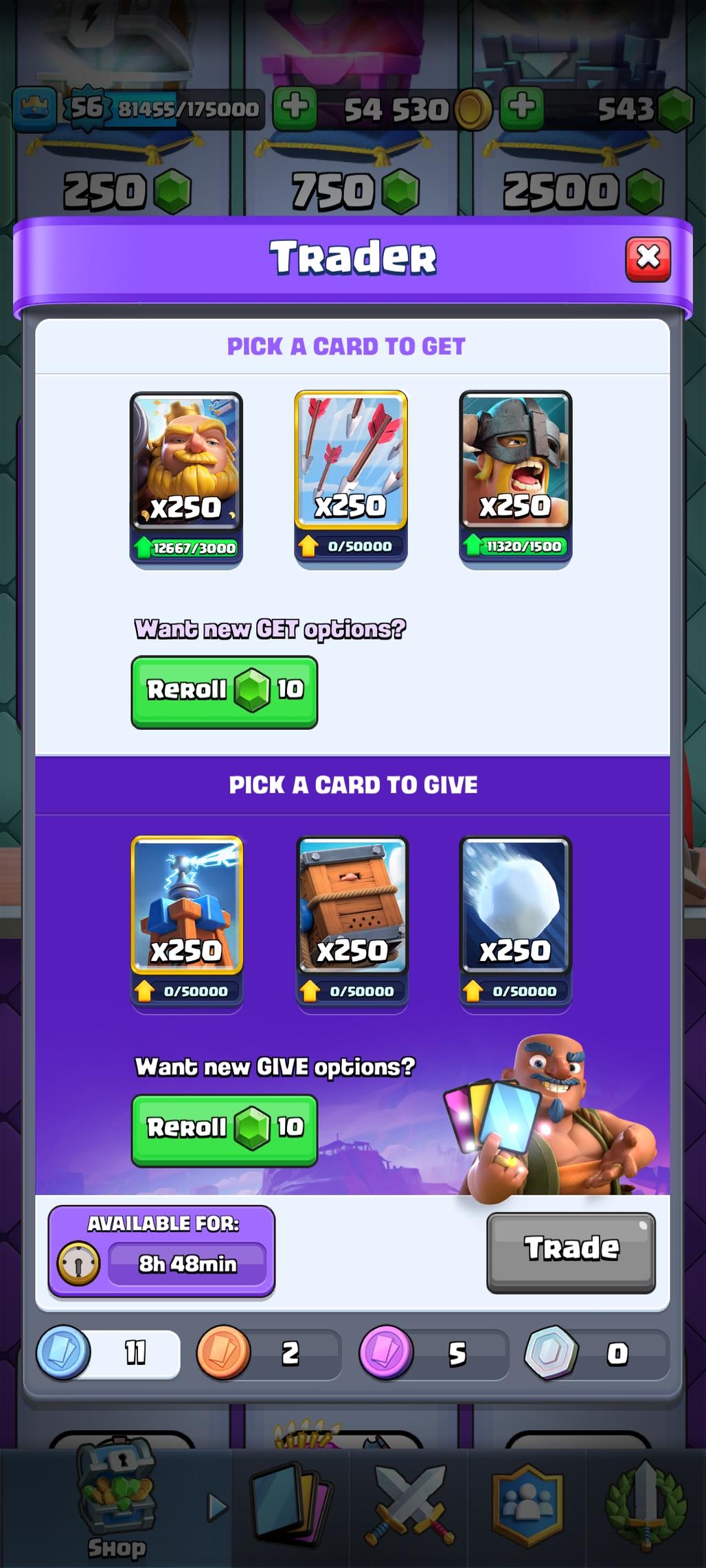Close the Trader dialog
This screenshot has height=1568, width=706.
pyautogui.click(x=648, y=260)
